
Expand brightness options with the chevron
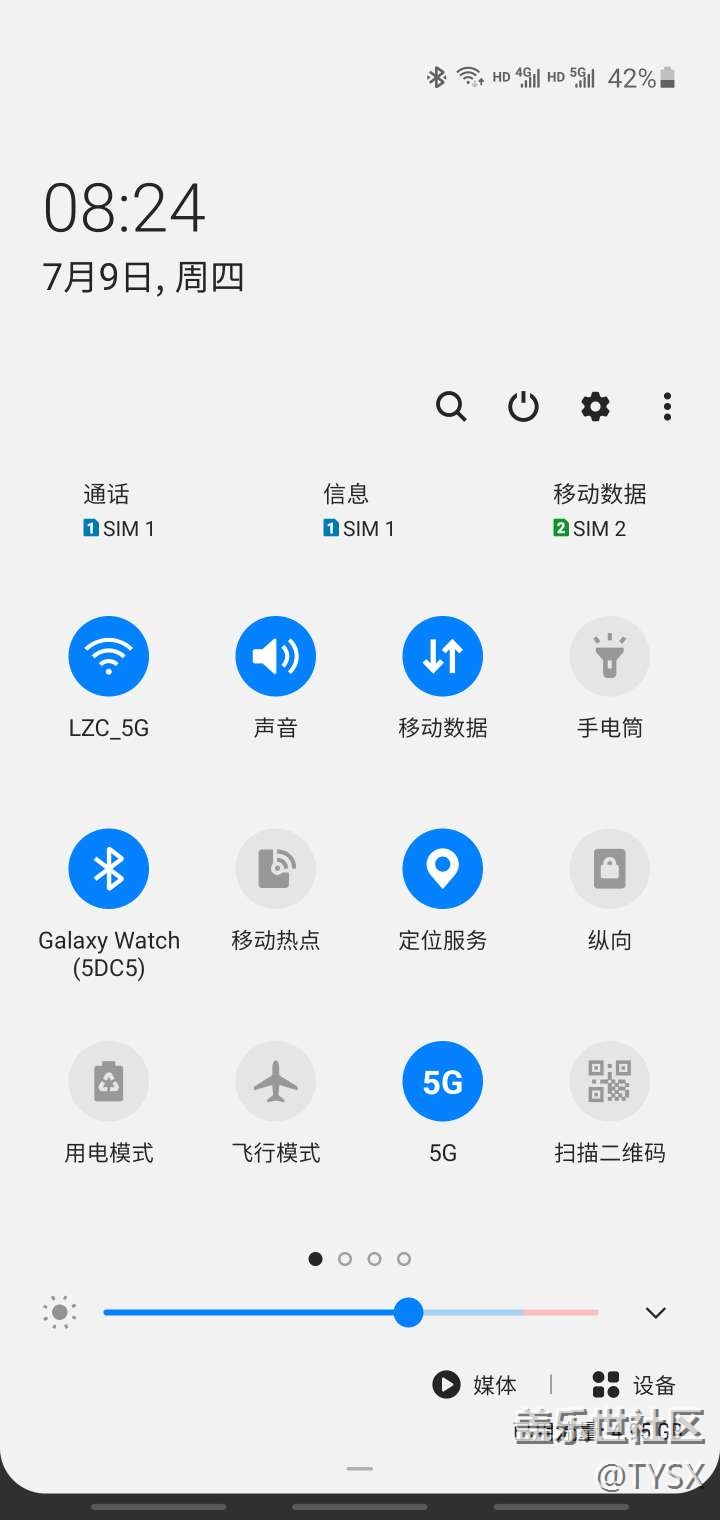(656, 1313)
